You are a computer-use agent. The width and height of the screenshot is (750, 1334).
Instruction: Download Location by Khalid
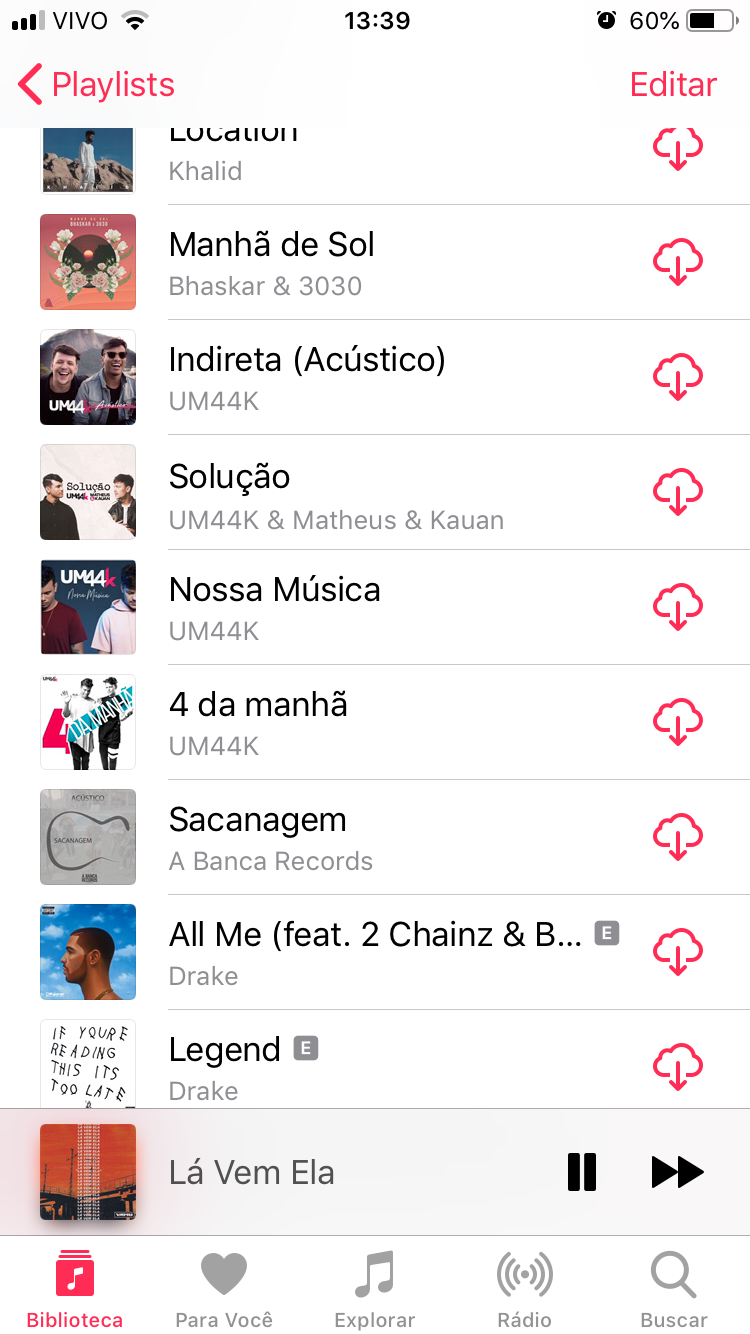678,150
